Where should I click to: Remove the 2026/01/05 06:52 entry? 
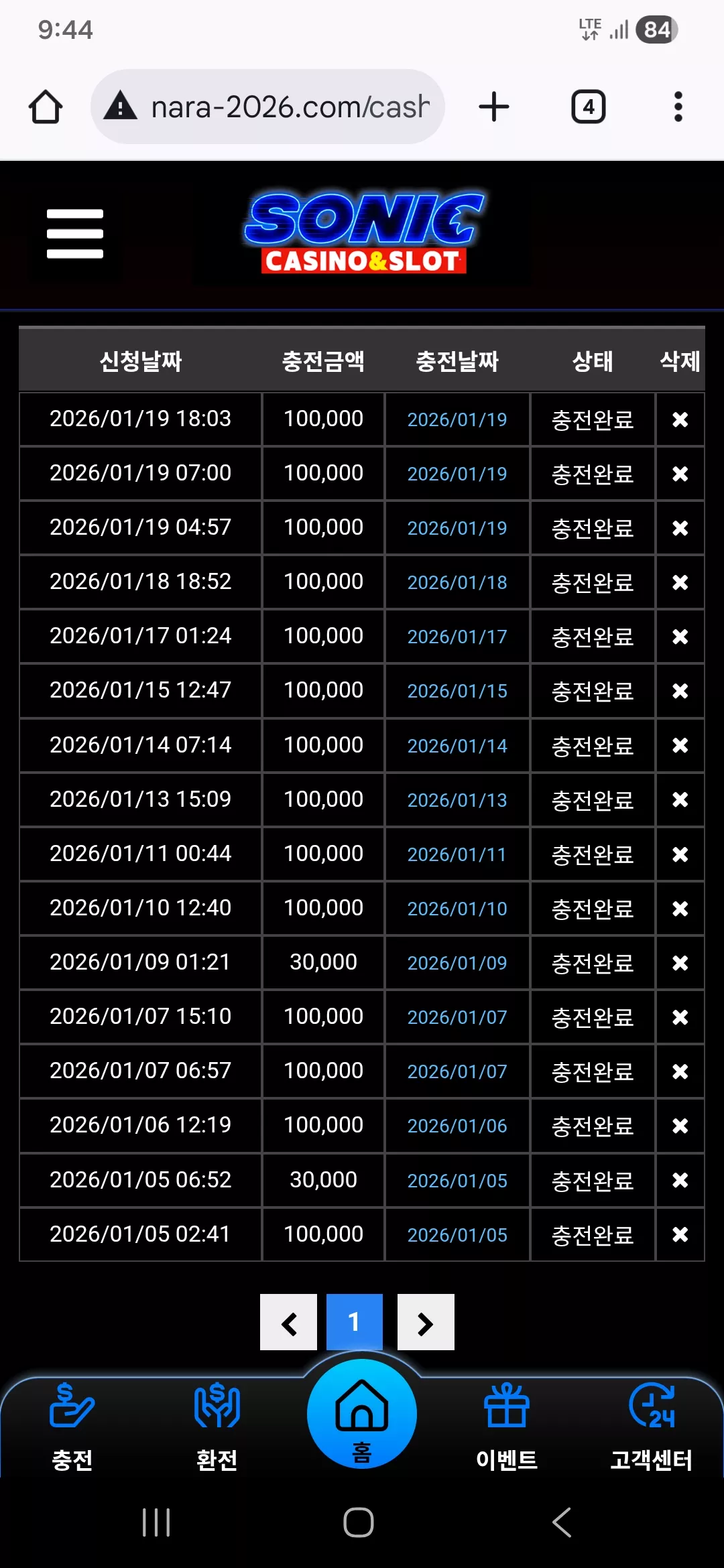click(680, 1181)
